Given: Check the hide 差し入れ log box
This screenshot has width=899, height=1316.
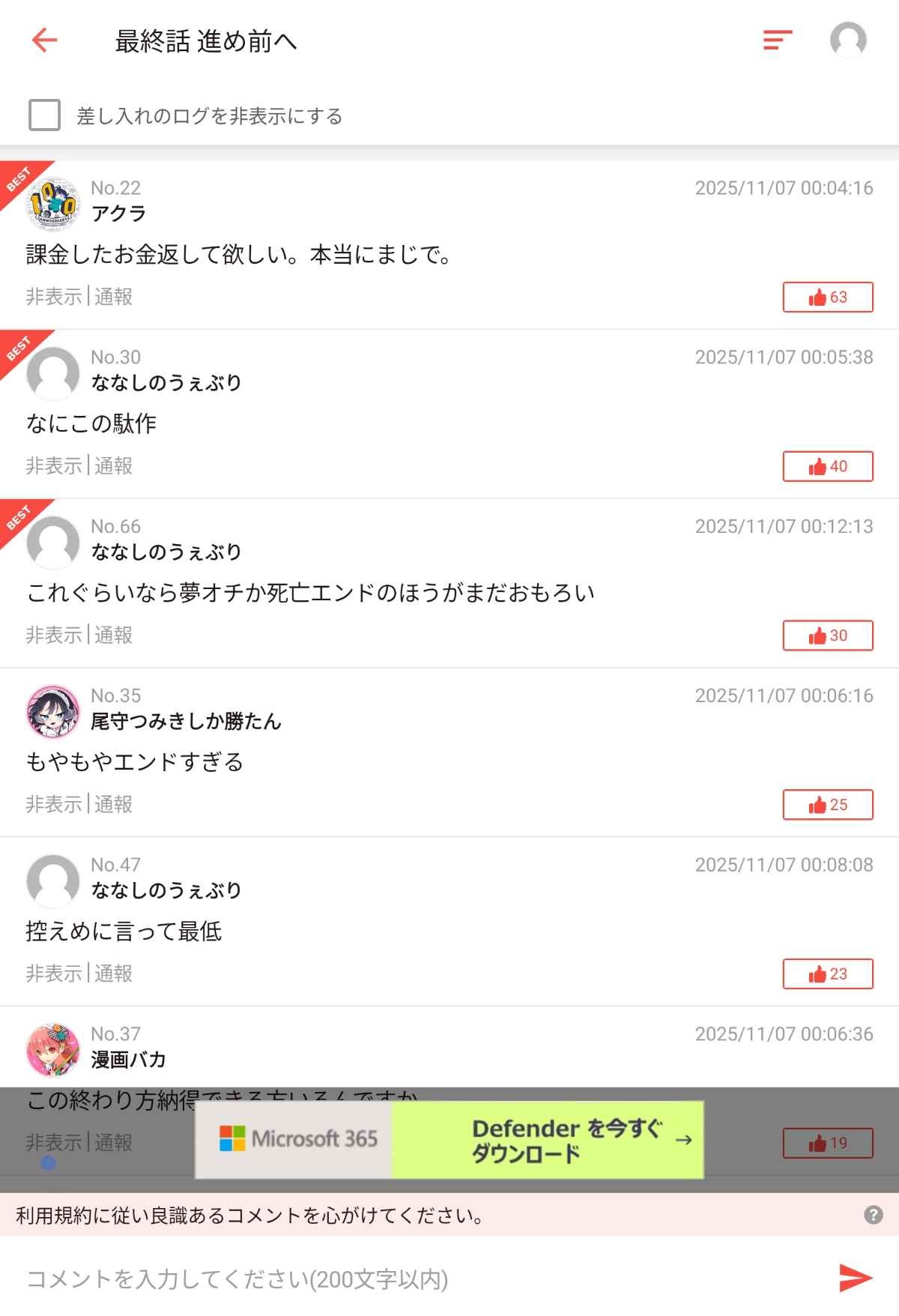Looking at the screenshot, I should click(x=45, y=115).
